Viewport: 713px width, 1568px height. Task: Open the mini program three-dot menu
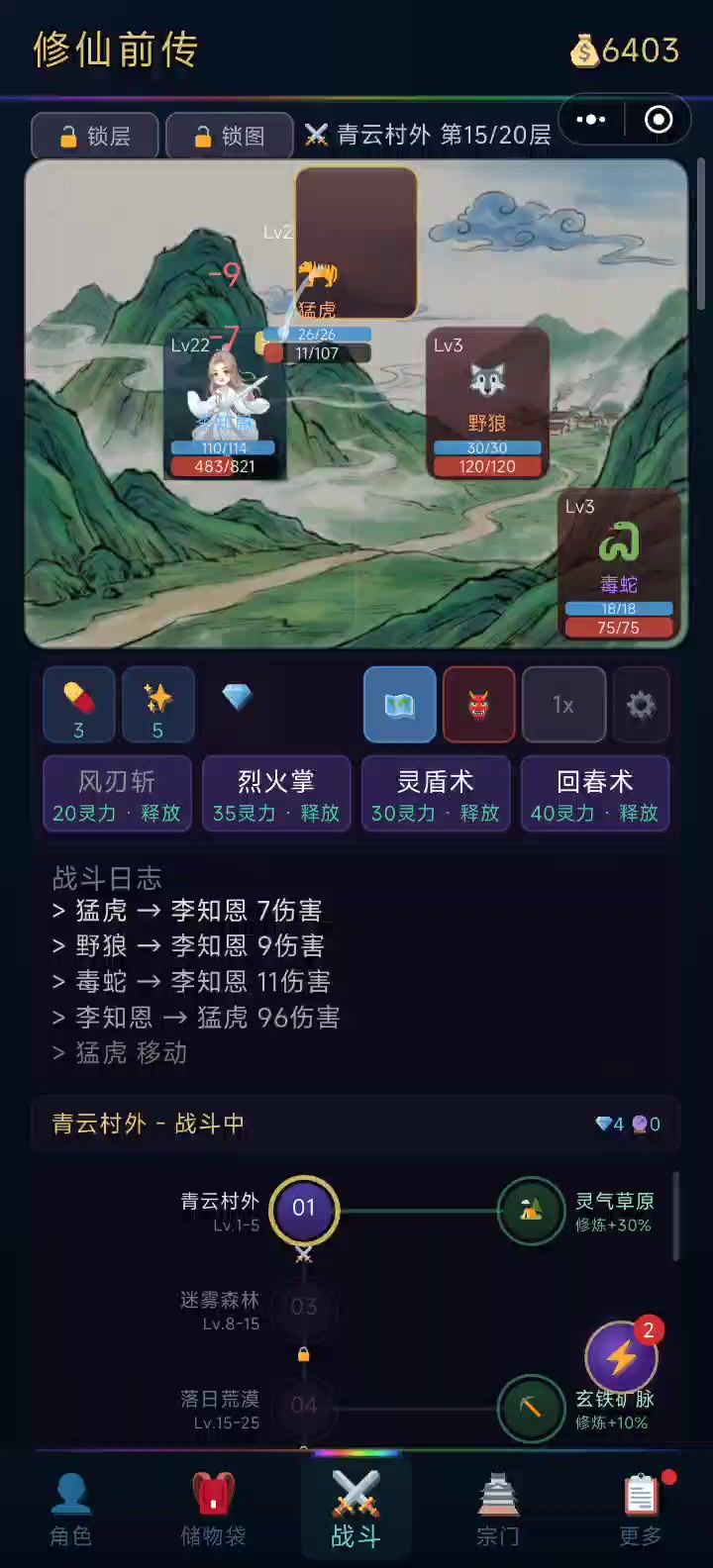pos(591,120)
